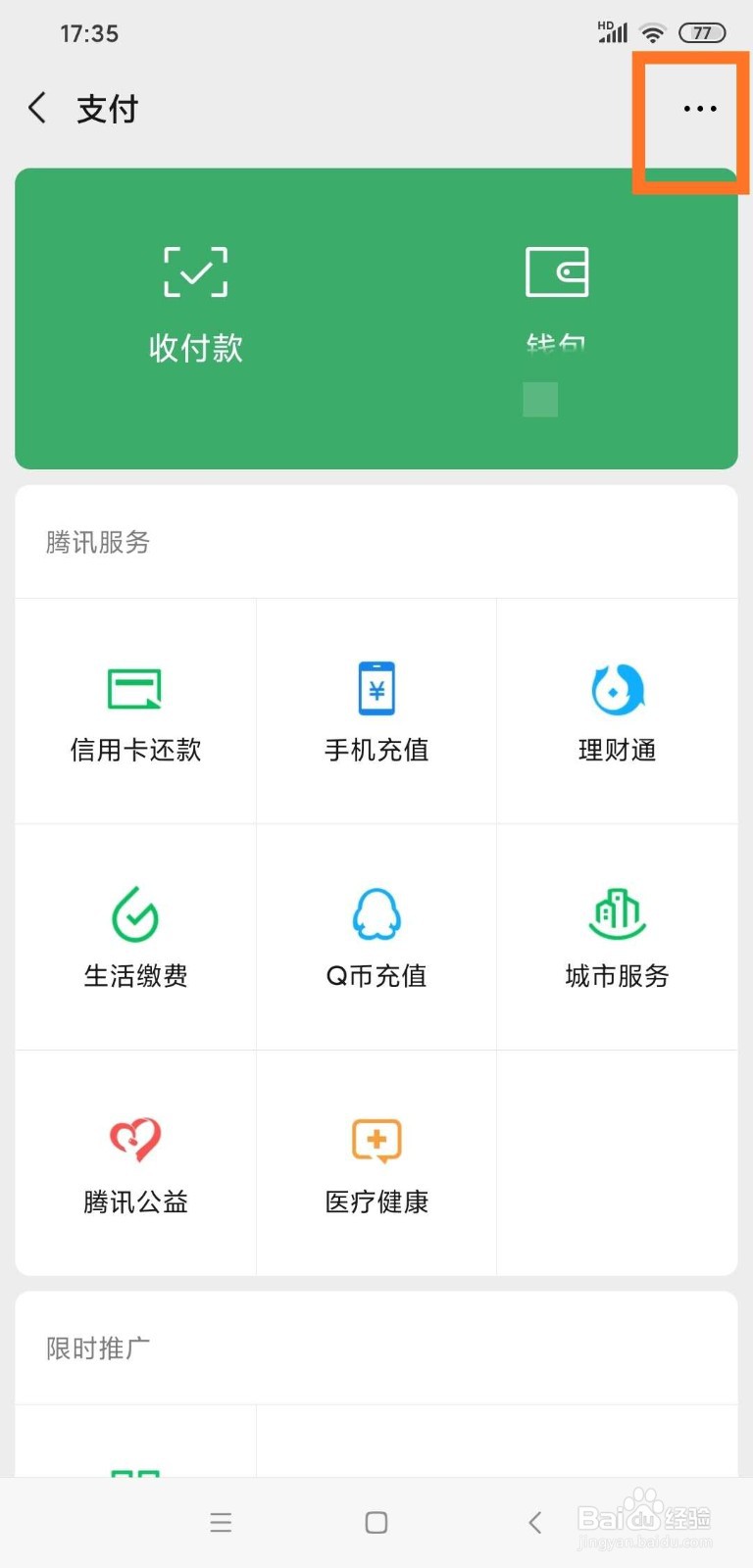The width and height of the screenshot is (753, 1568).
Task: Tap the 支付 page title
Action: coord(108,109)
